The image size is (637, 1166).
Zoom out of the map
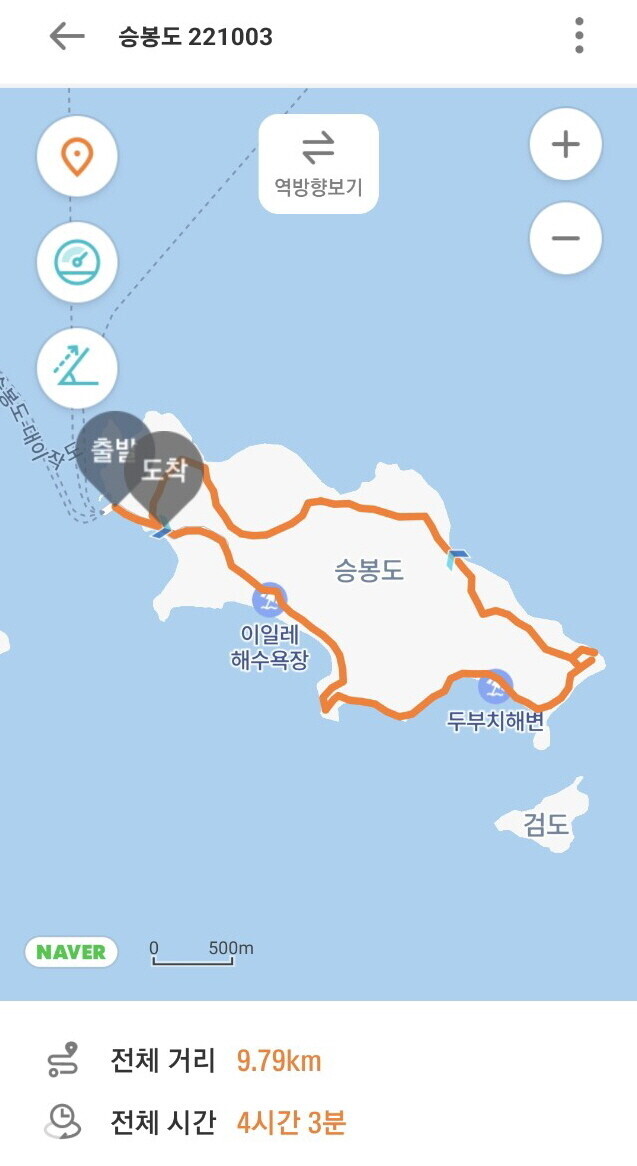point(565,238)
